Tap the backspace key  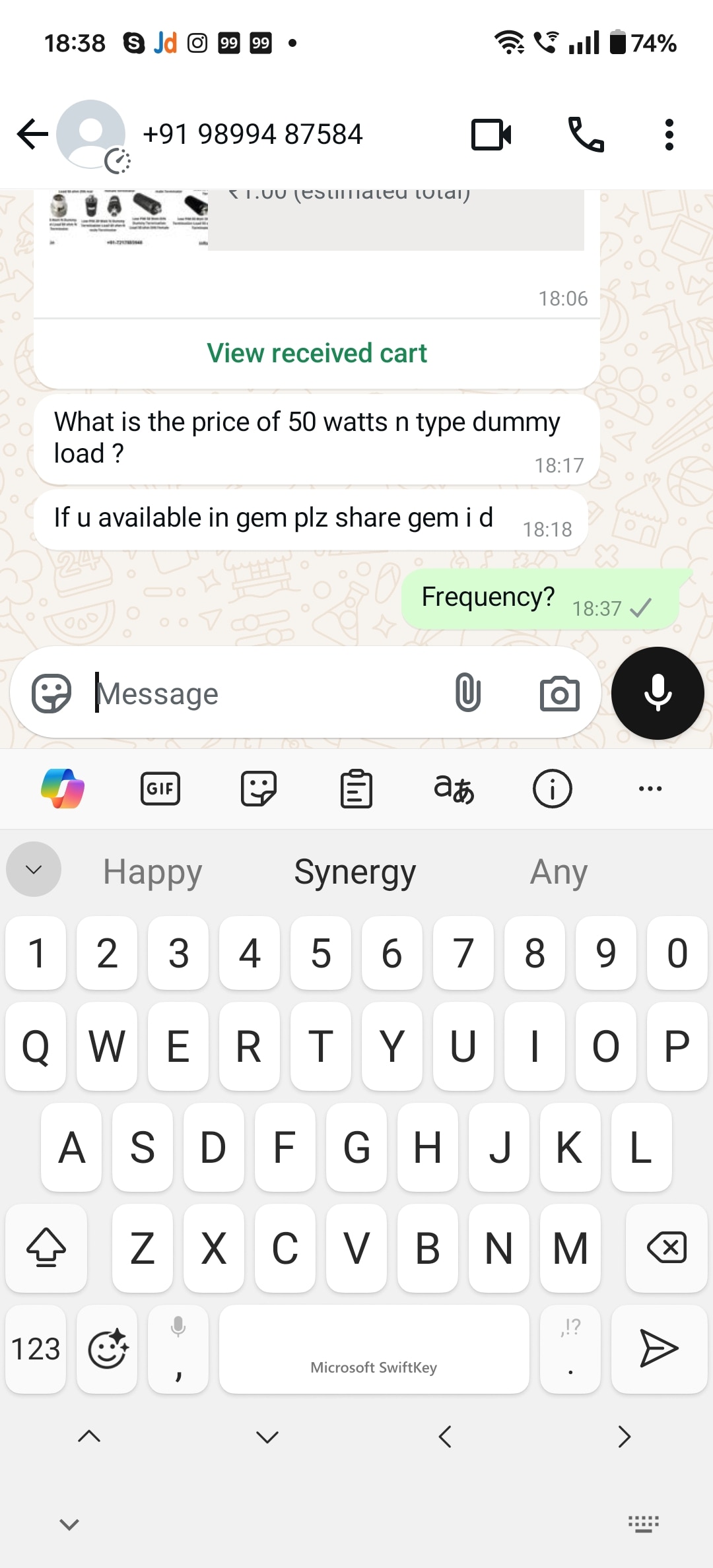tap(667, 1248)
